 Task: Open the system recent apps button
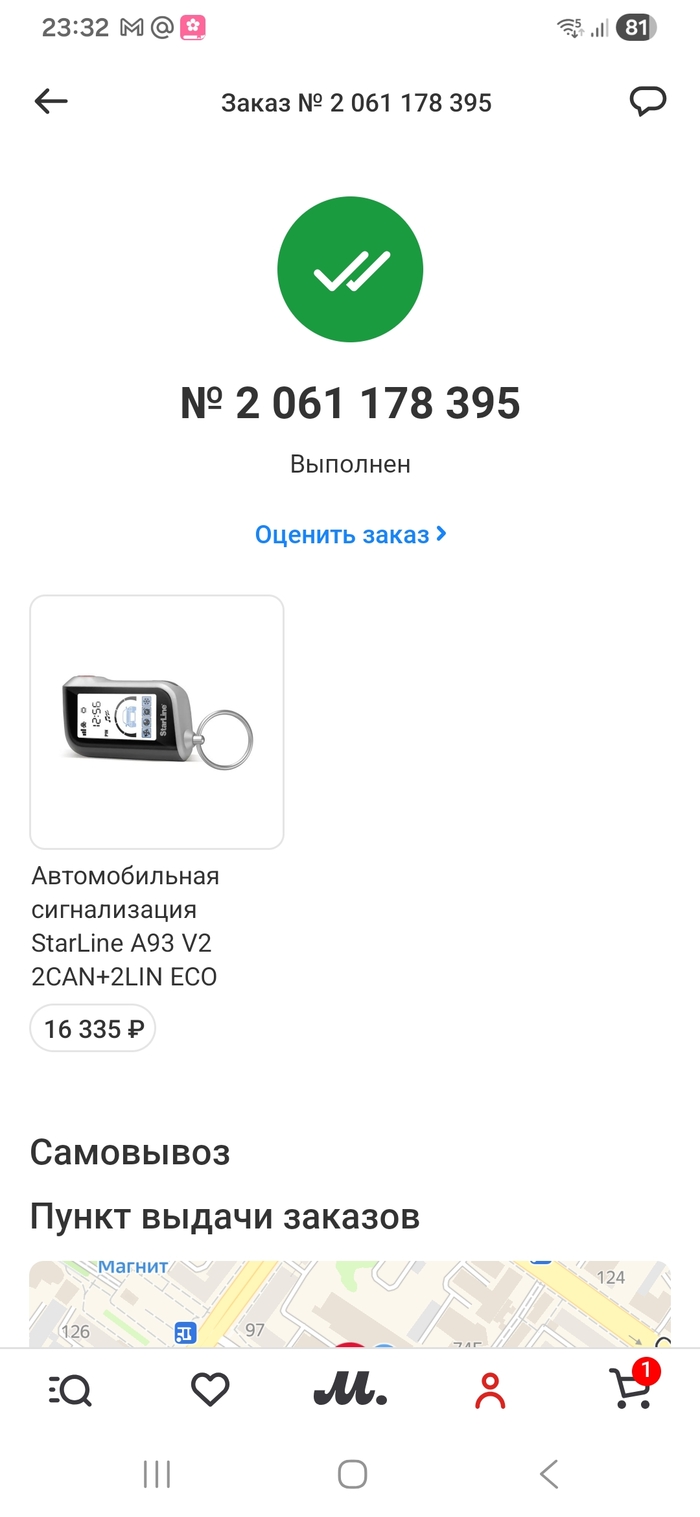pos(157,1473)
